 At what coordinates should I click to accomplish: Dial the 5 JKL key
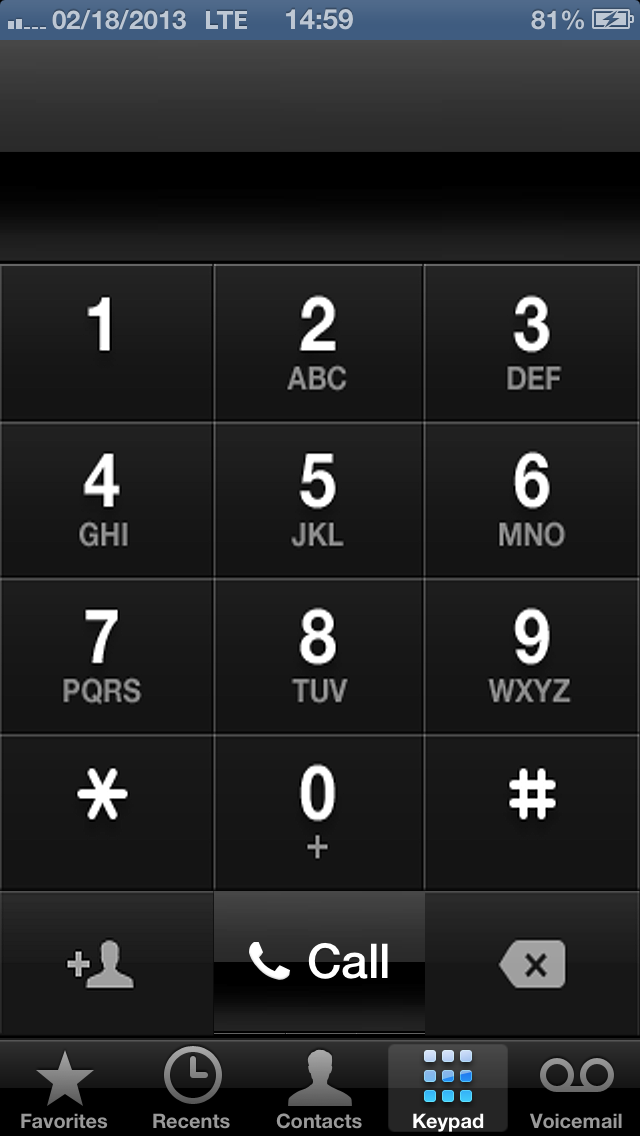tap(319, 500)
